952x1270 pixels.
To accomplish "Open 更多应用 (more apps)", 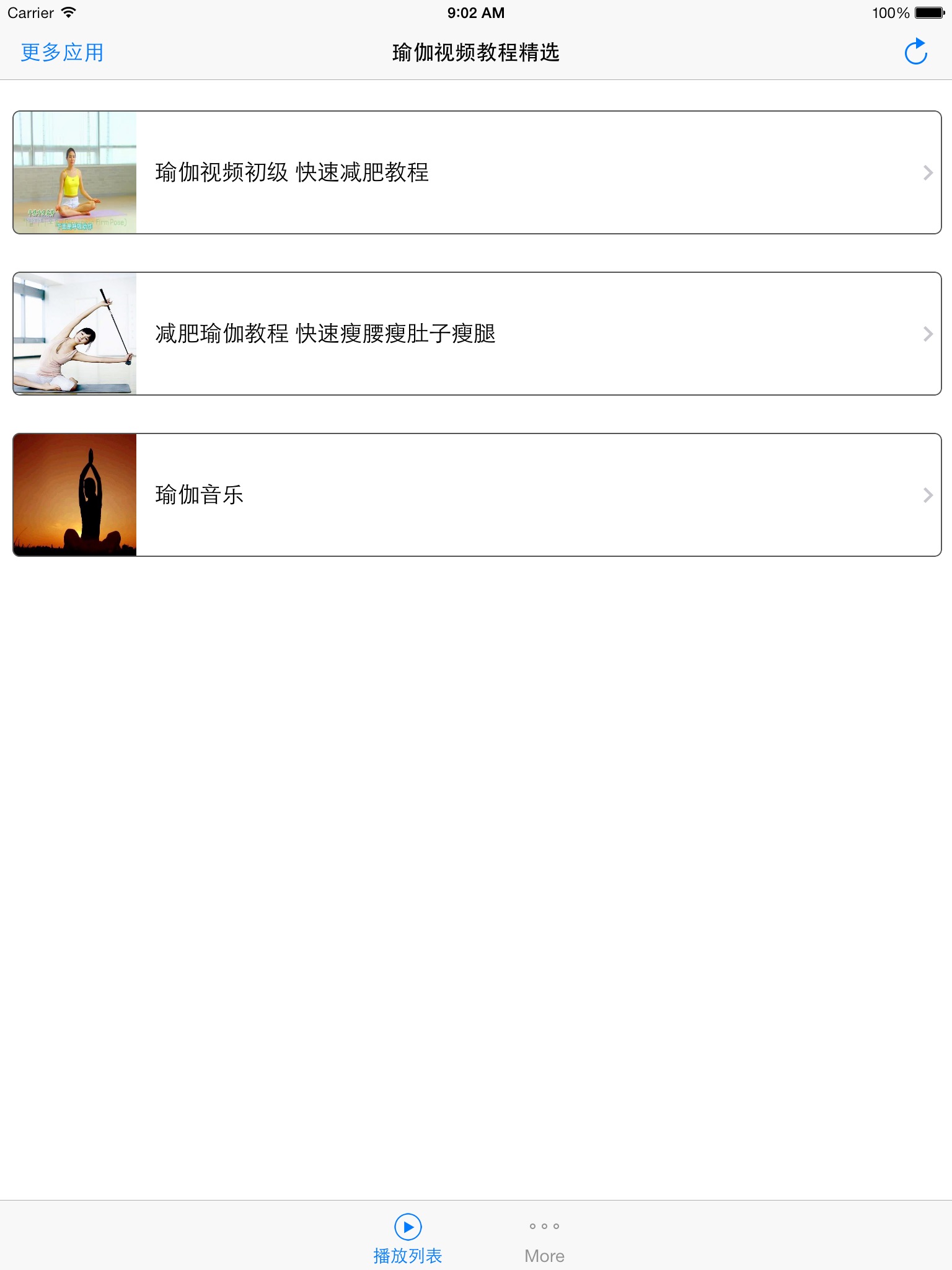I will point(62,53).
